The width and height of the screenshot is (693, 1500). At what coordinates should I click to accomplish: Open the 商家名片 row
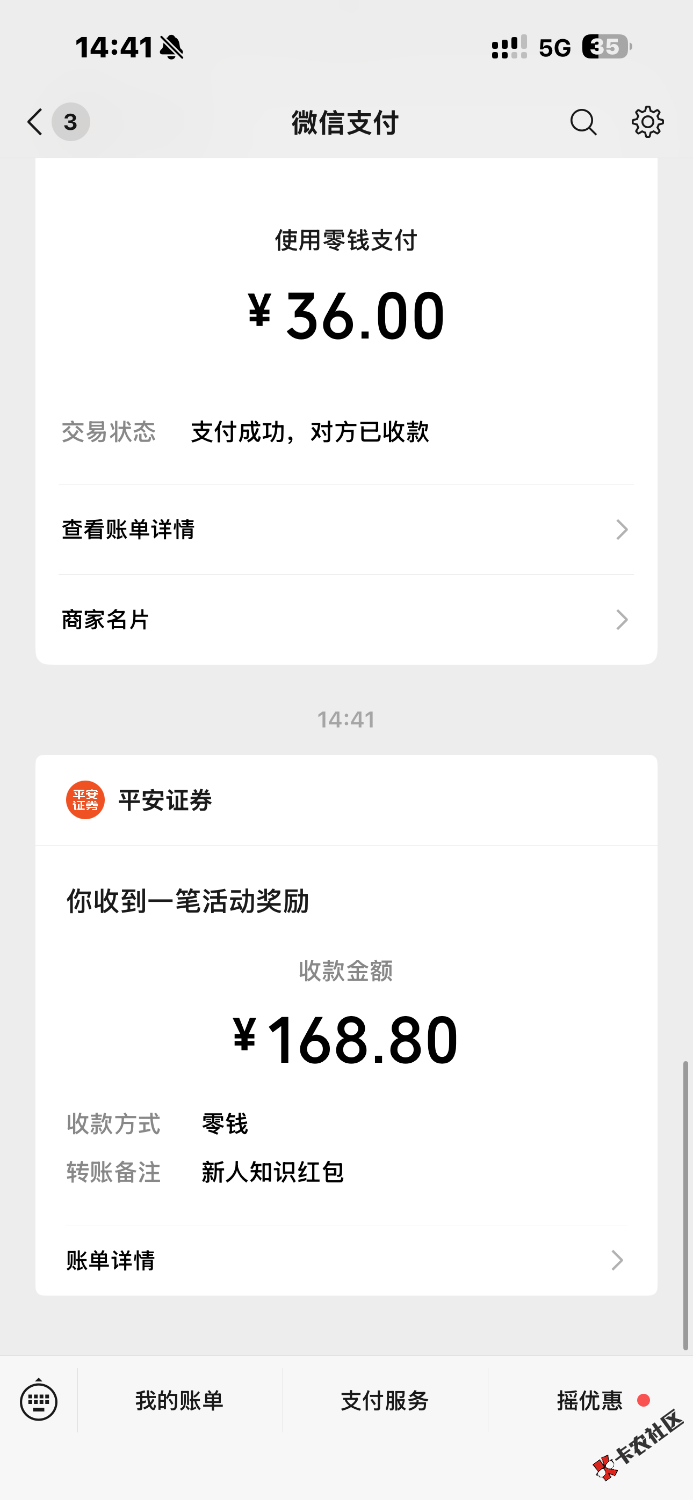346,620
